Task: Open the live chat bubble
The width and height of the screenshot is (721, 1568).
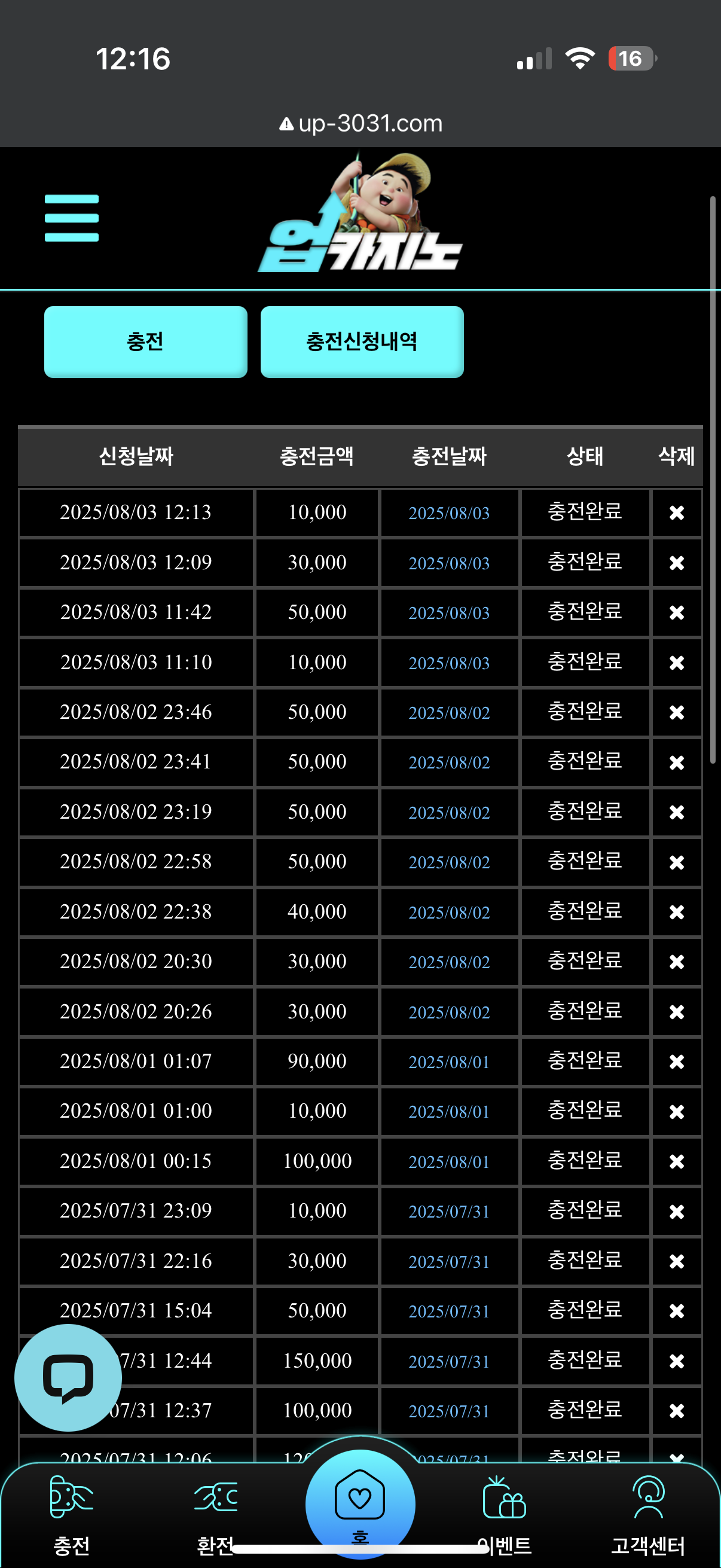Action: pyautogui.click(x=68, y=1377)
